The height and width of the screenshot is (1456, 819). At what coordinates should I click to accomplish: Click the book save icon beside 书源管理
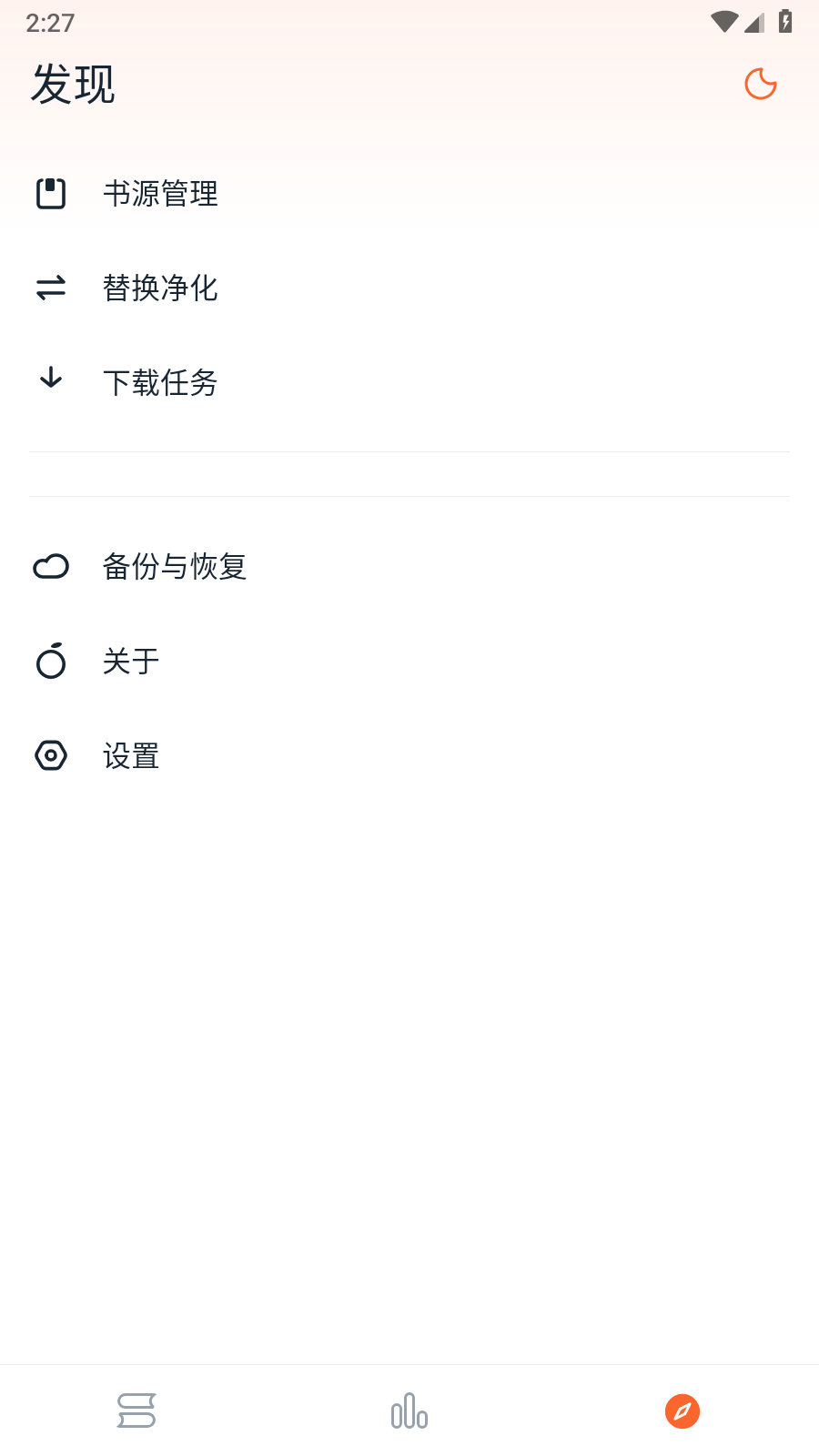[x=51, y=193]
